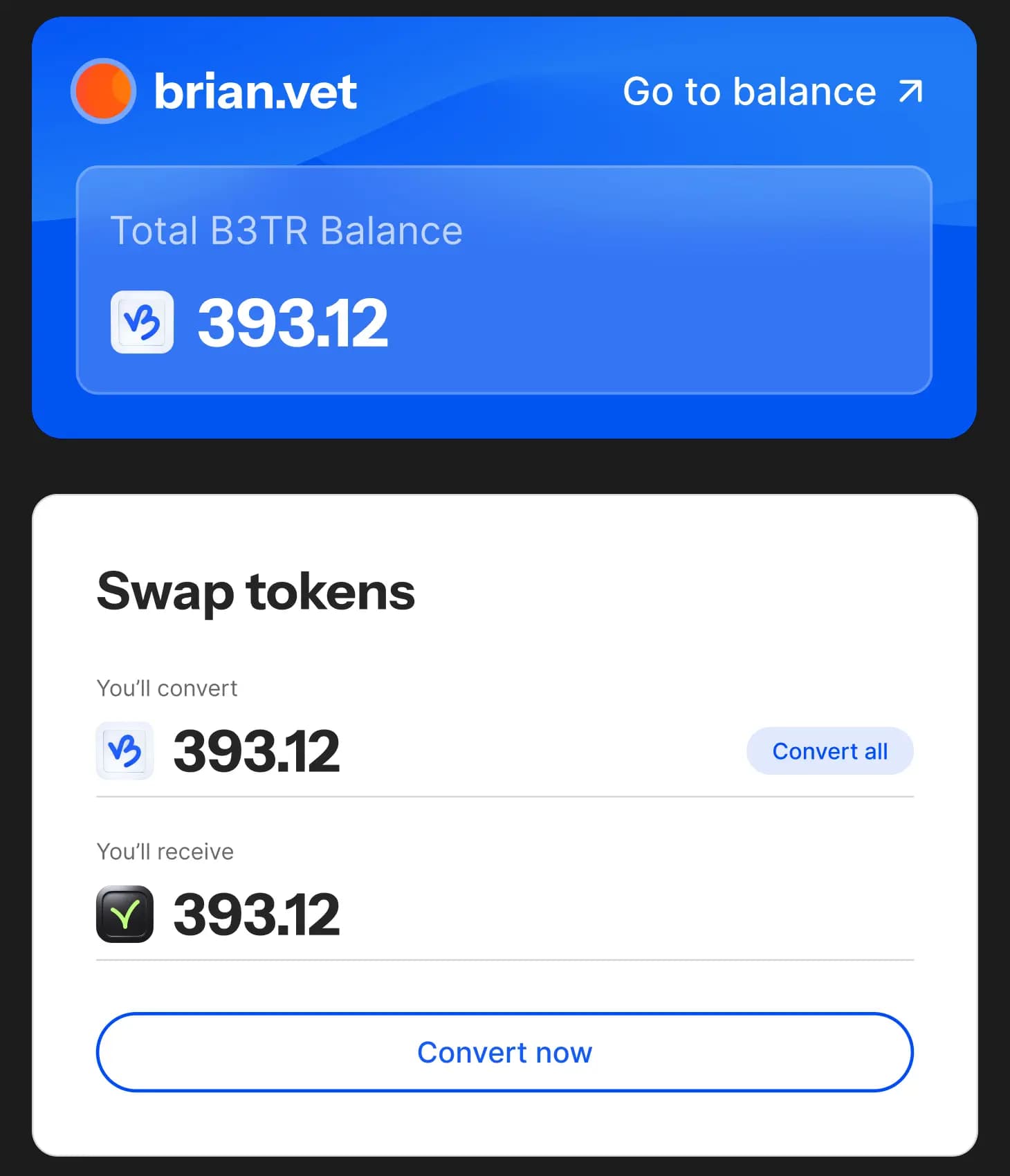The image size is (1010, 1176).
Task: Click the You'll receive label
Action: pos(165,852)
